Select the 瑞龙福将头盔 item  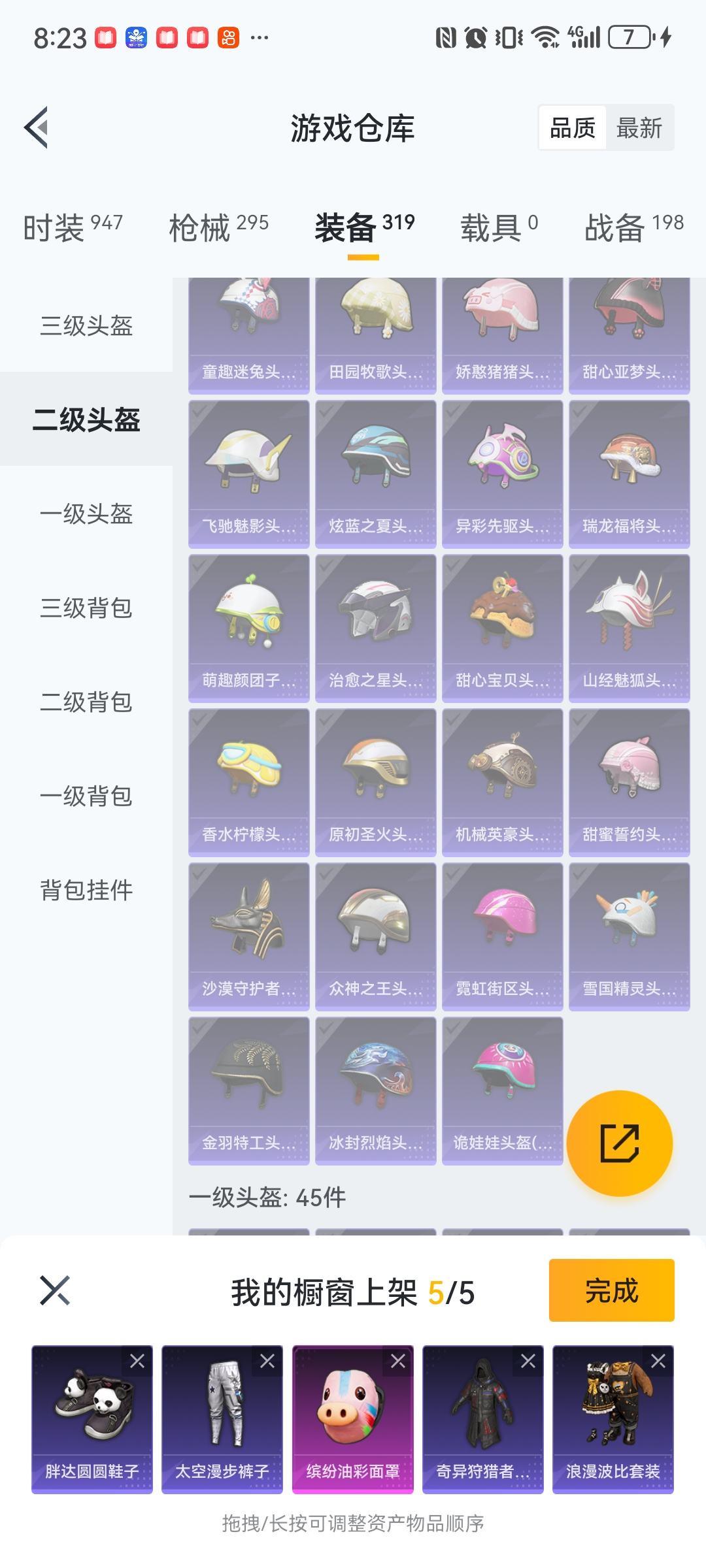(630, 474)
